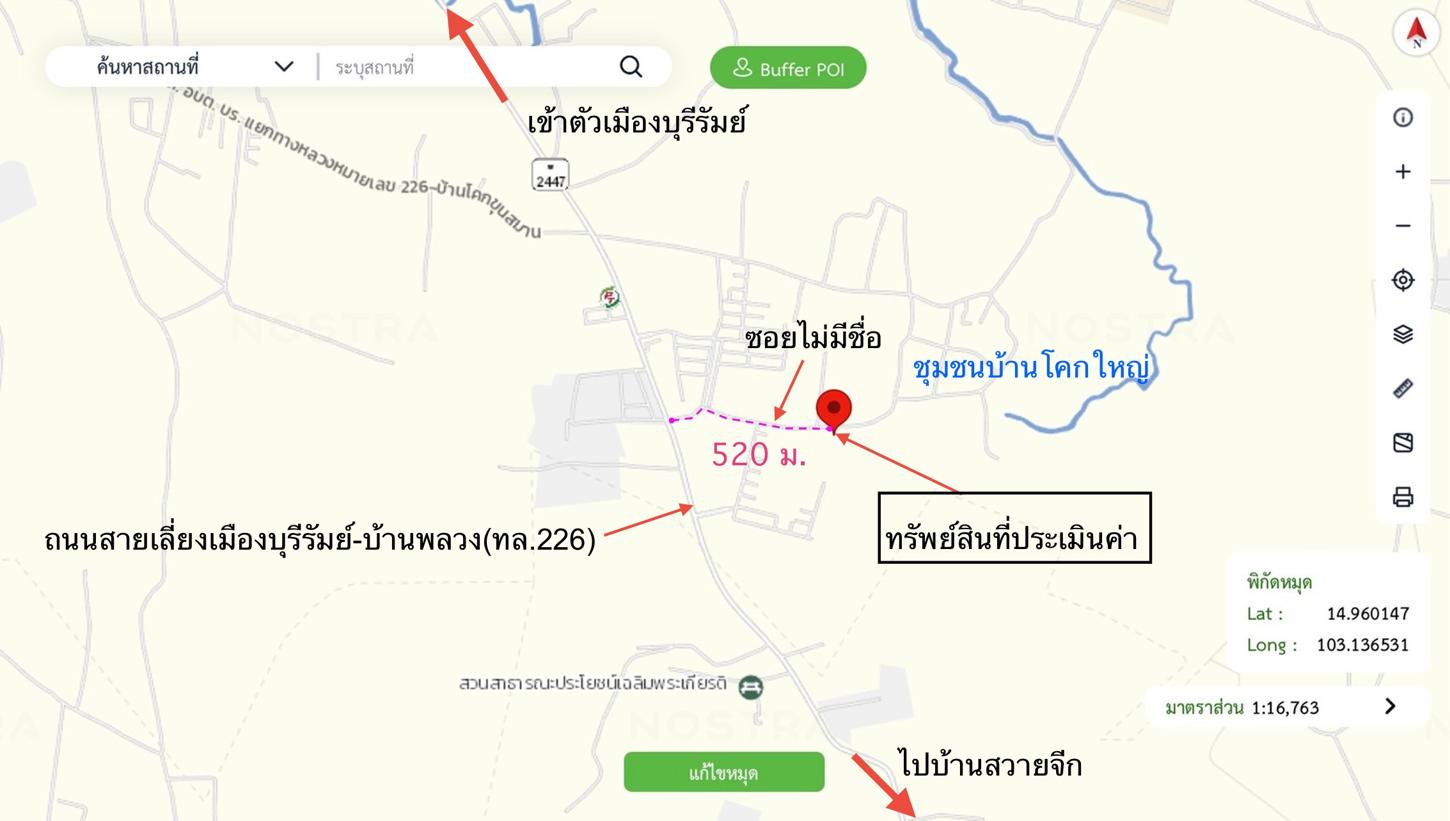
Task: Open the map layers selector
Action: click(1402, 334)
